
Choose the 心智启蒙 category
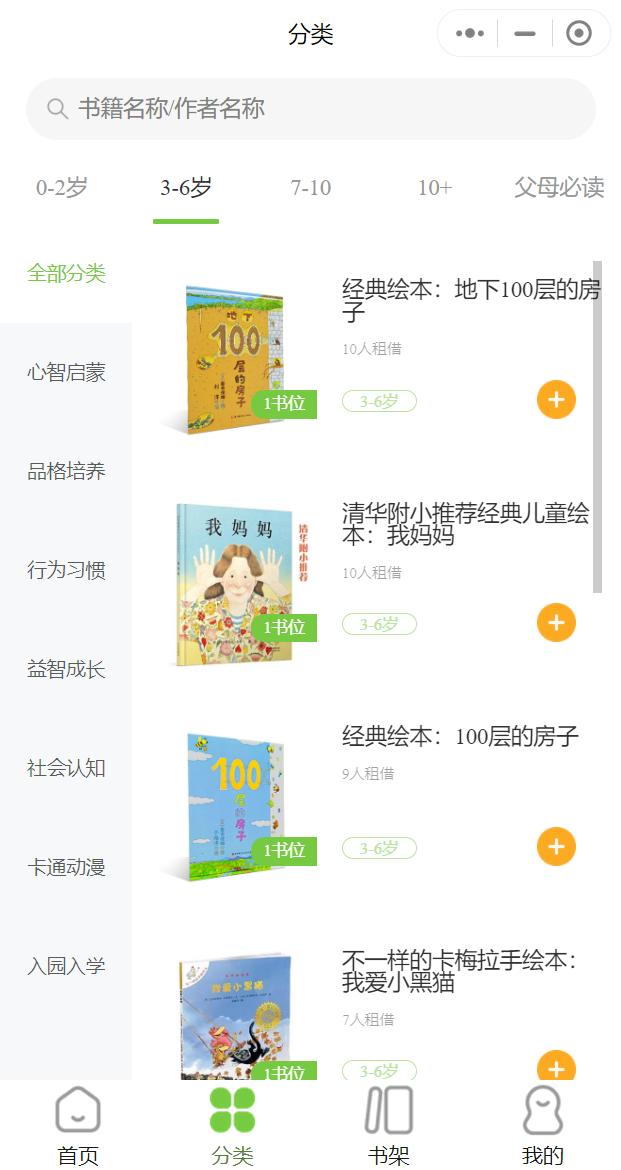pyautogui.click(x=66, y=373)
